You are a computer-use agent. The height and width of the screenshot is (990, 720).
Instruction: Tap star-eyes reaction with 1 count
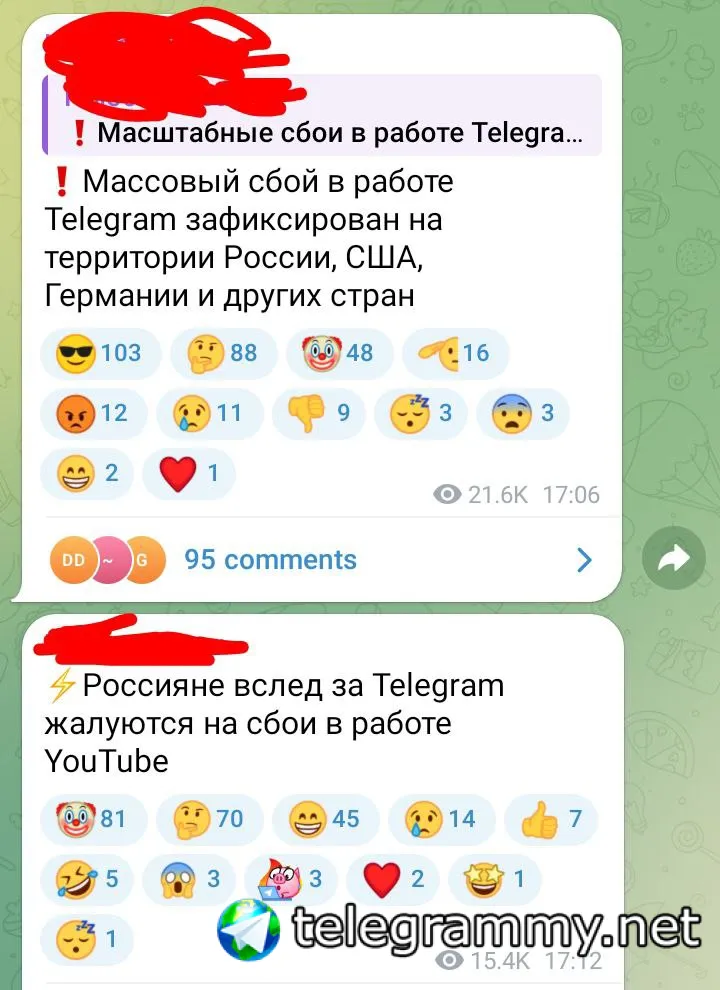[493, 880]
